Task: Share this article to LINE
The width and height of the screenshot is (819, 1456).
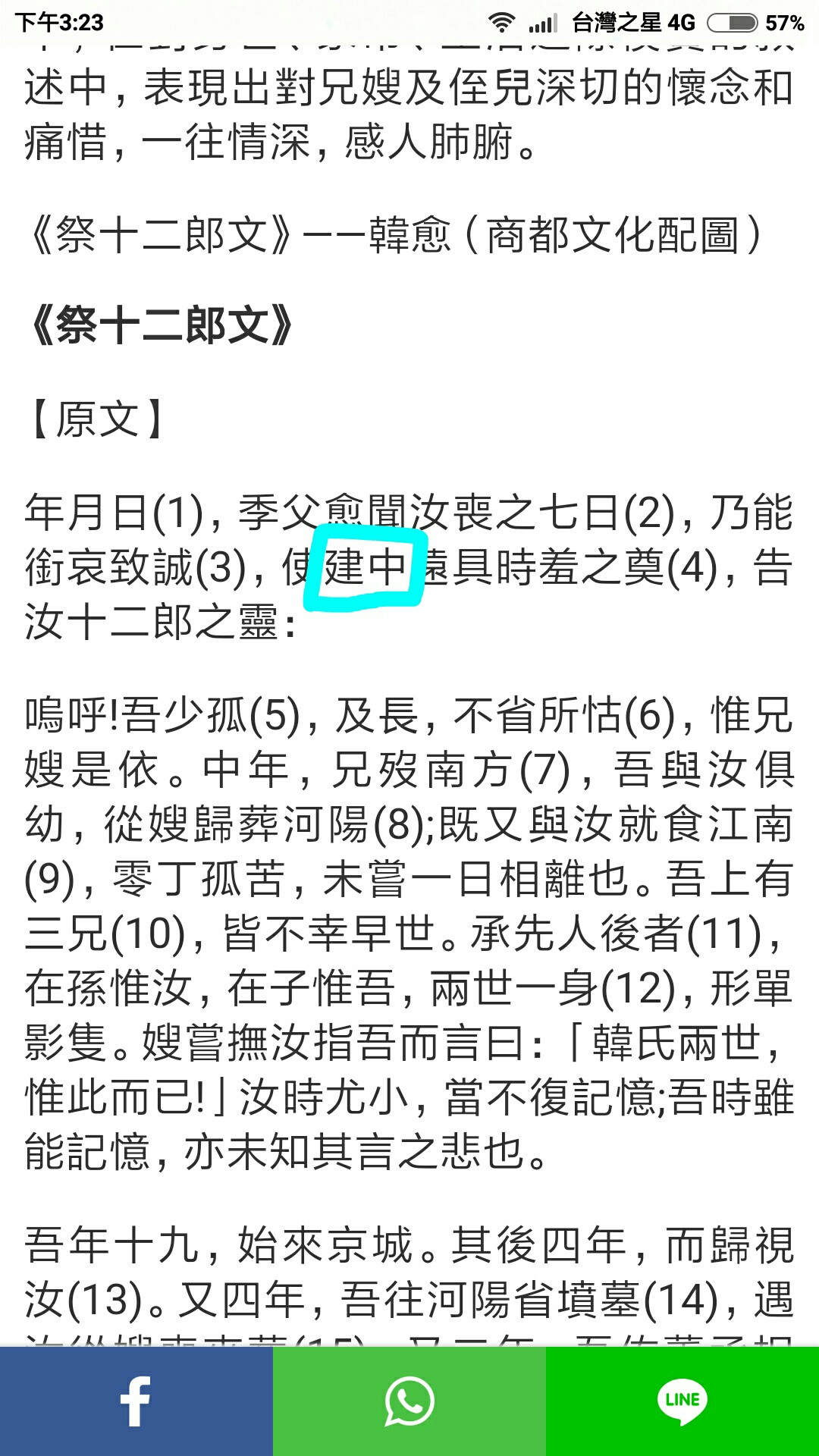Action: click(682, 1401)
